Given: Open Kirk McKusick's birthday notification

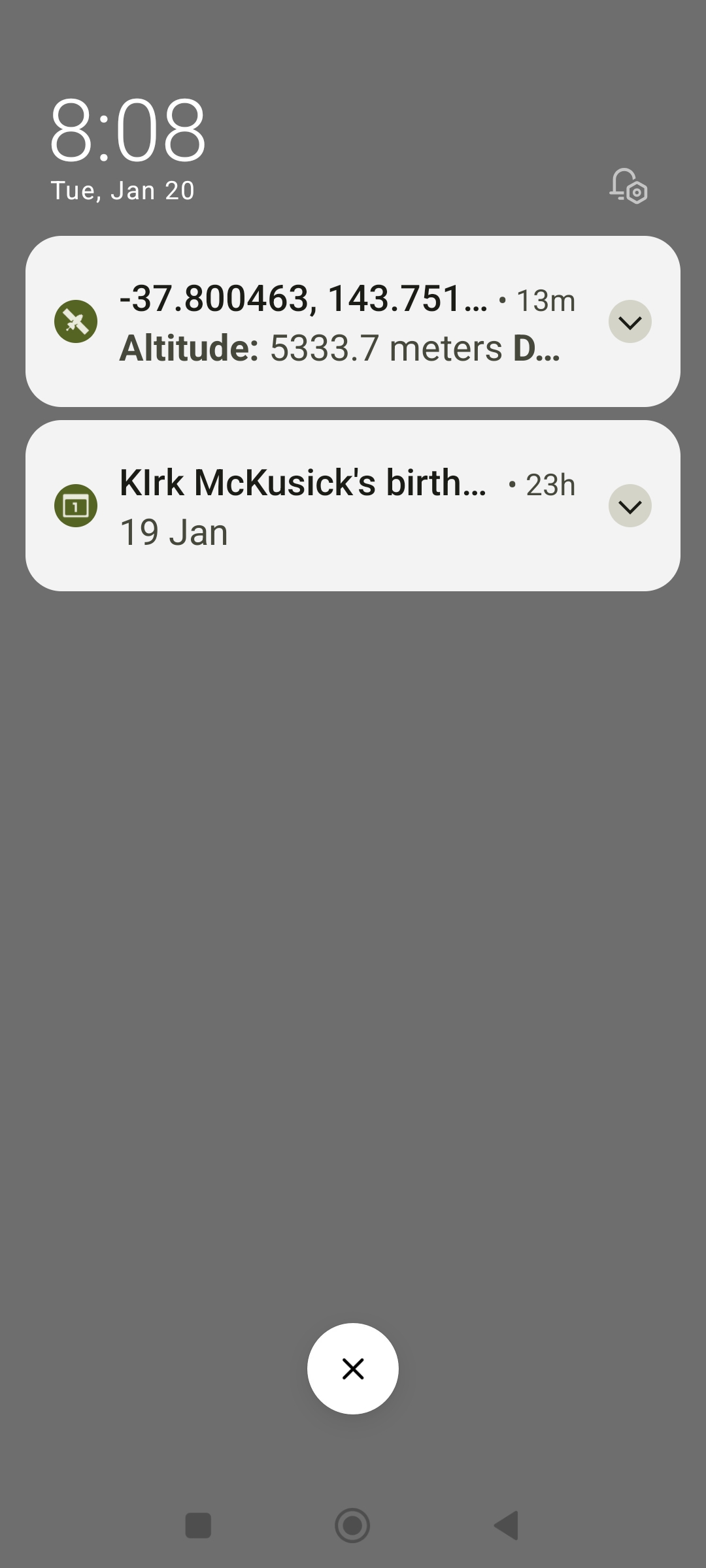Looking at the screenshot, I should pyautogui.click(x=314, y=506).
